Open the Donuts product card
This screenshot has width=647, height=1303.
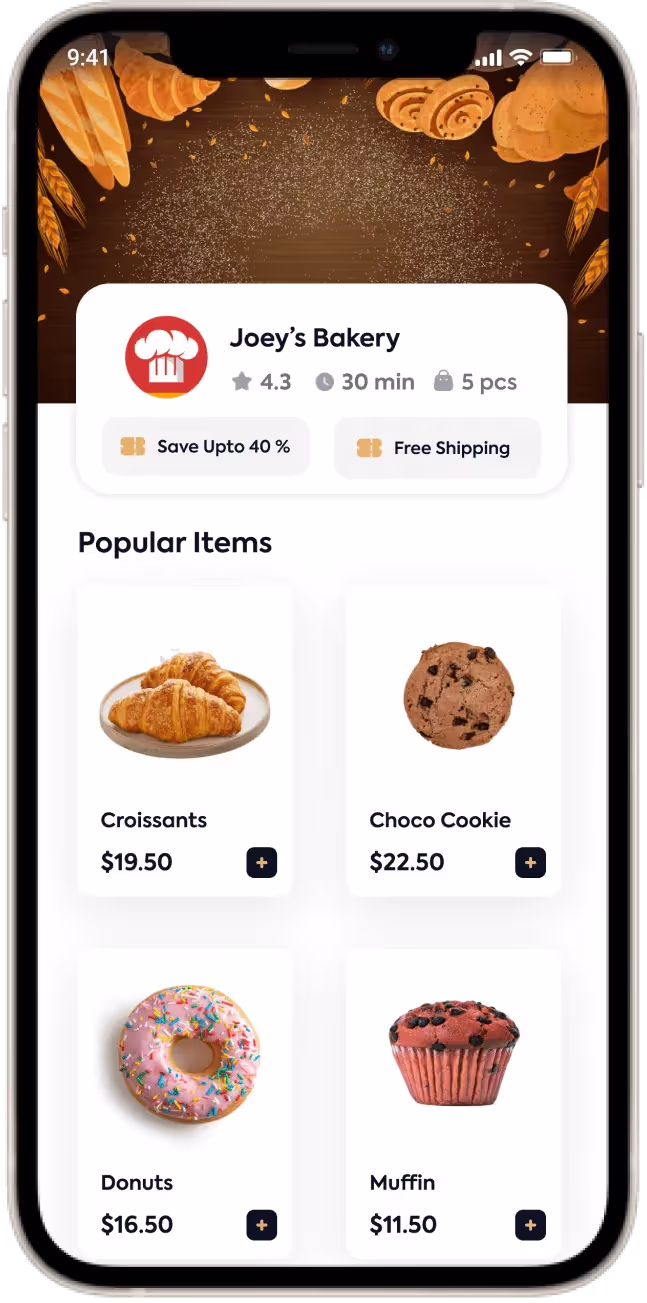point(185,1103)
